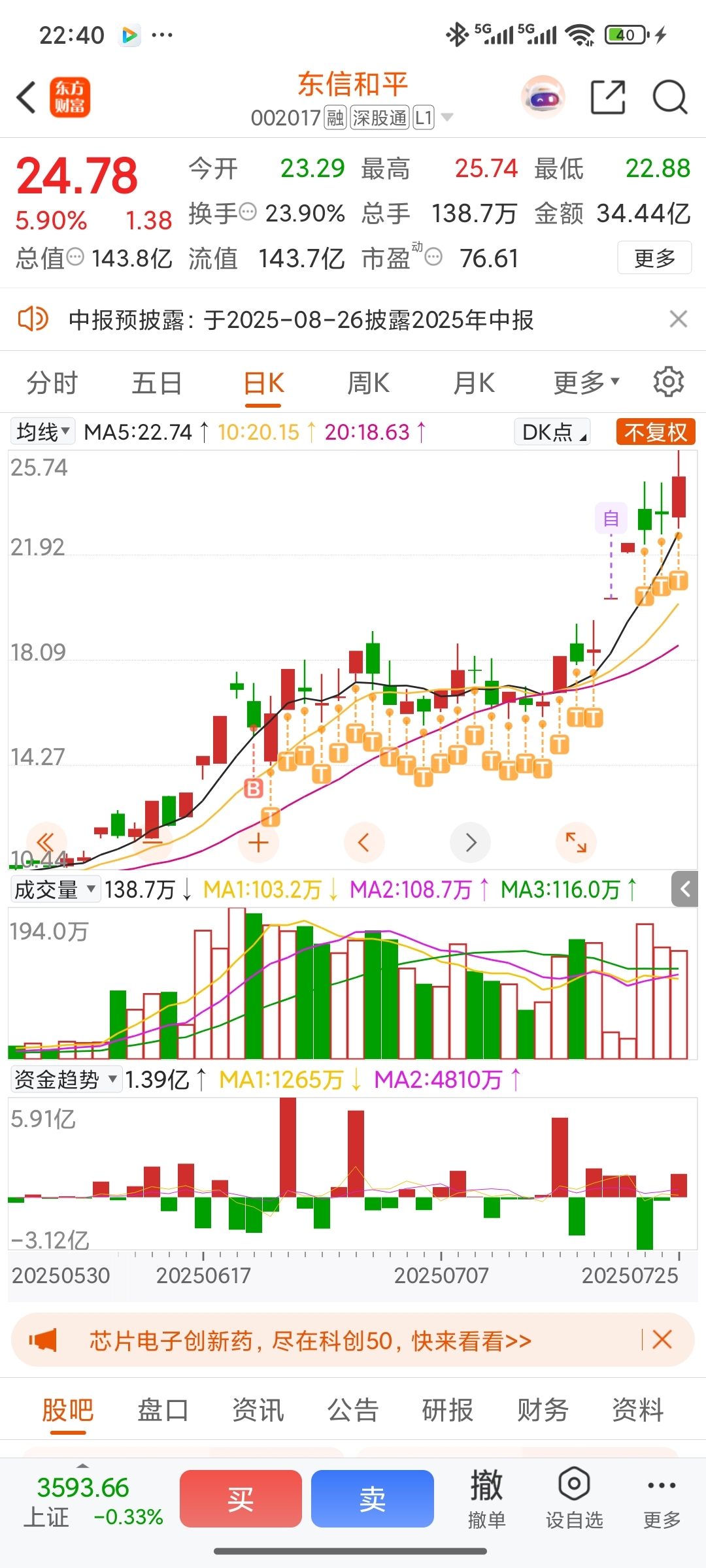The width and height of the screenshot is (706, 1568).
Task: Open the search magnifier icon
Action: 670,97
